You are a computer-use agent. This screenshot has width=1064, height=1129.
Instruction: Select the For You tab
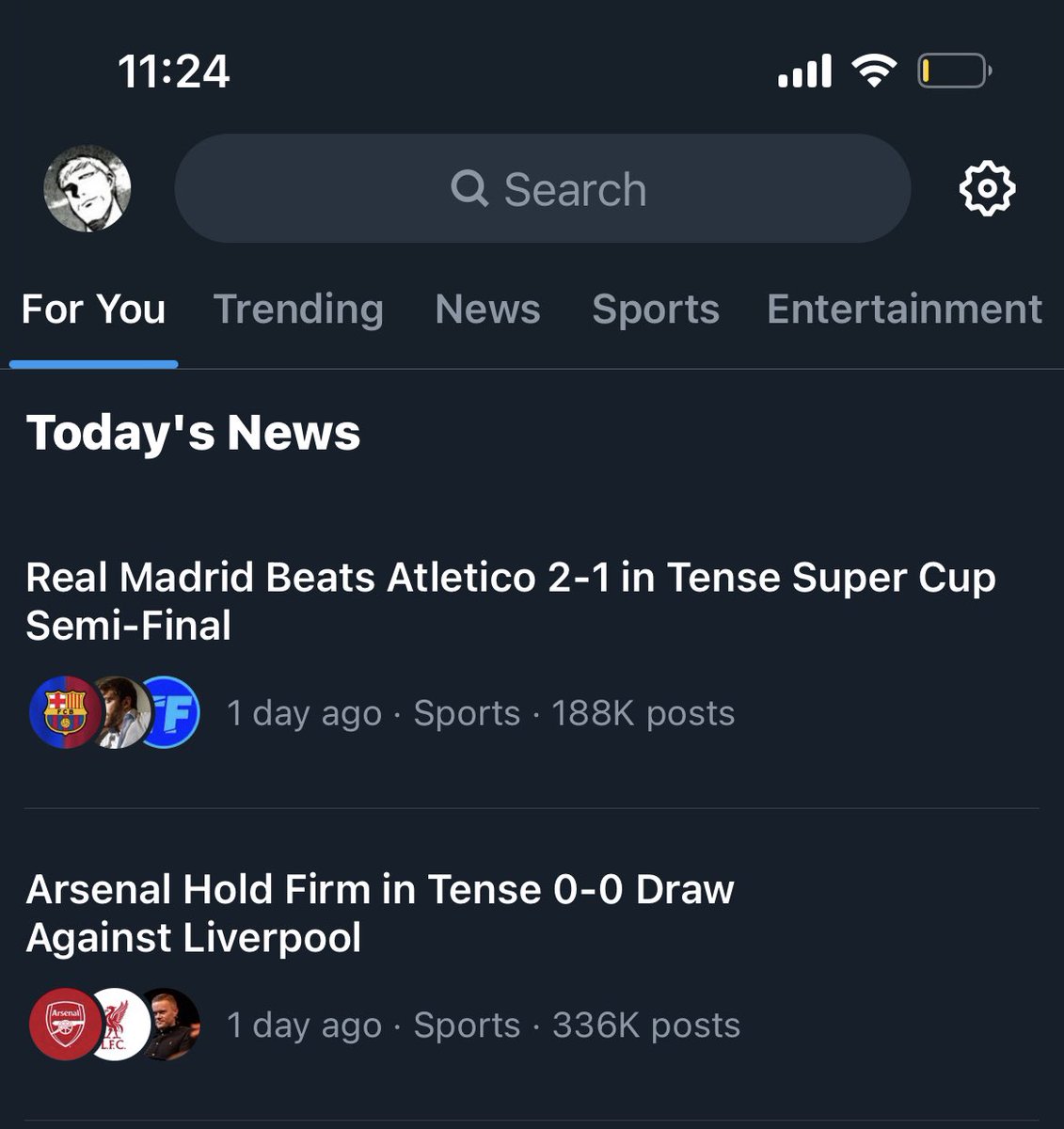pyautogui.click(x=93, y=310)
